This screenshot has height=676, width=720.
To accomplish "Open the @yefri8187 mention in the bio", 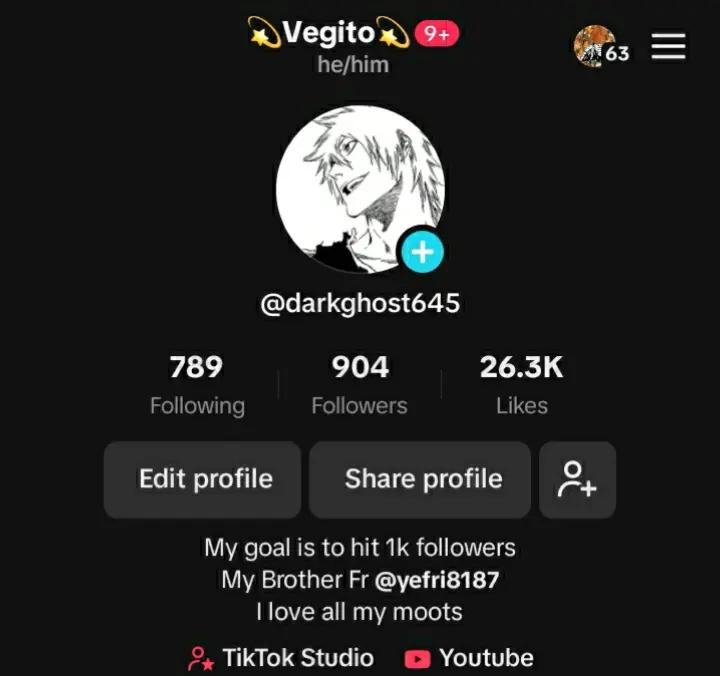I will click(436, 579).
